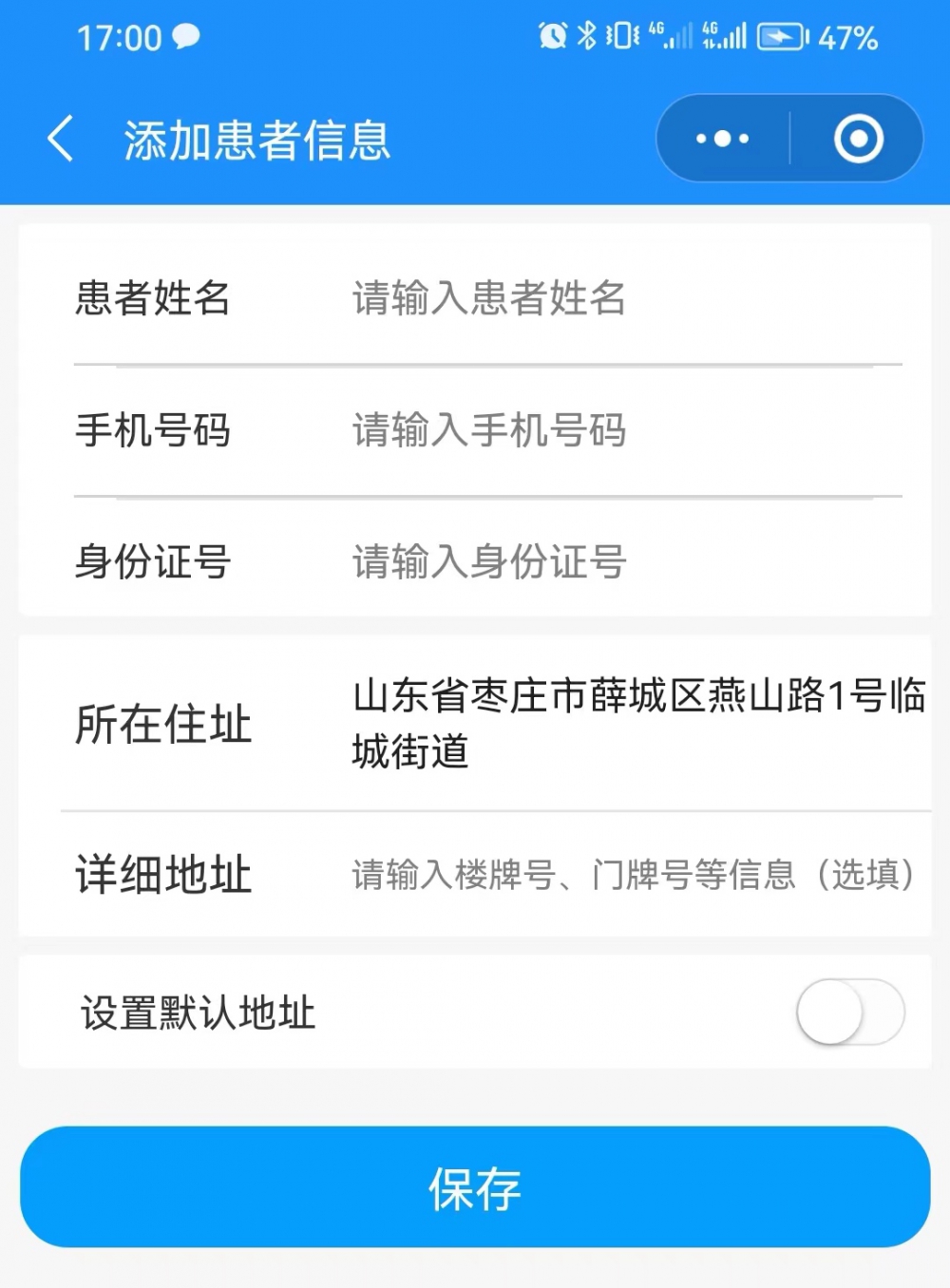Viewport: 950px width, 1288px height.
Task: Tap the battery indicator icon
Action: [x=782, y=36]
